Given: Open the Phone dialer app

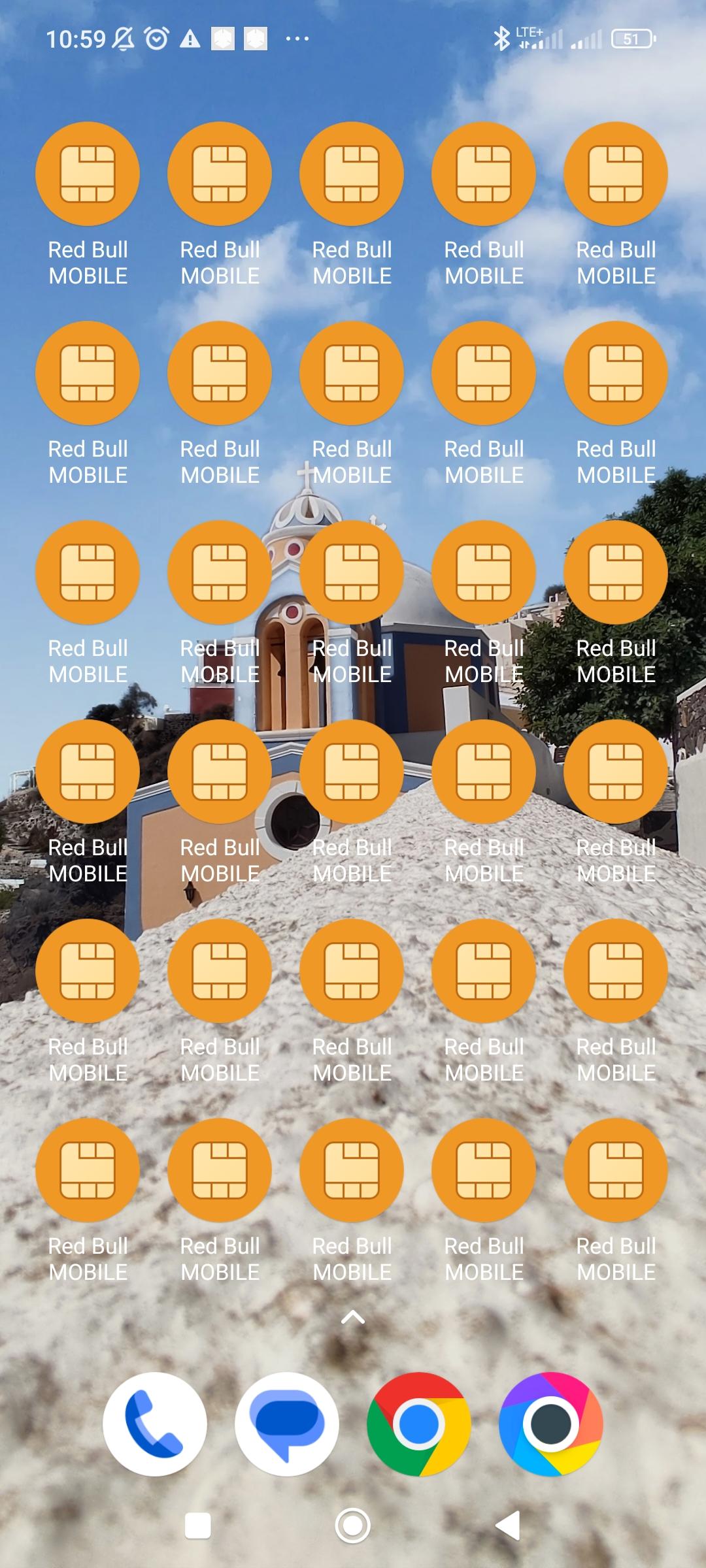Looking at the screenshot, I should coord(155,1424).
